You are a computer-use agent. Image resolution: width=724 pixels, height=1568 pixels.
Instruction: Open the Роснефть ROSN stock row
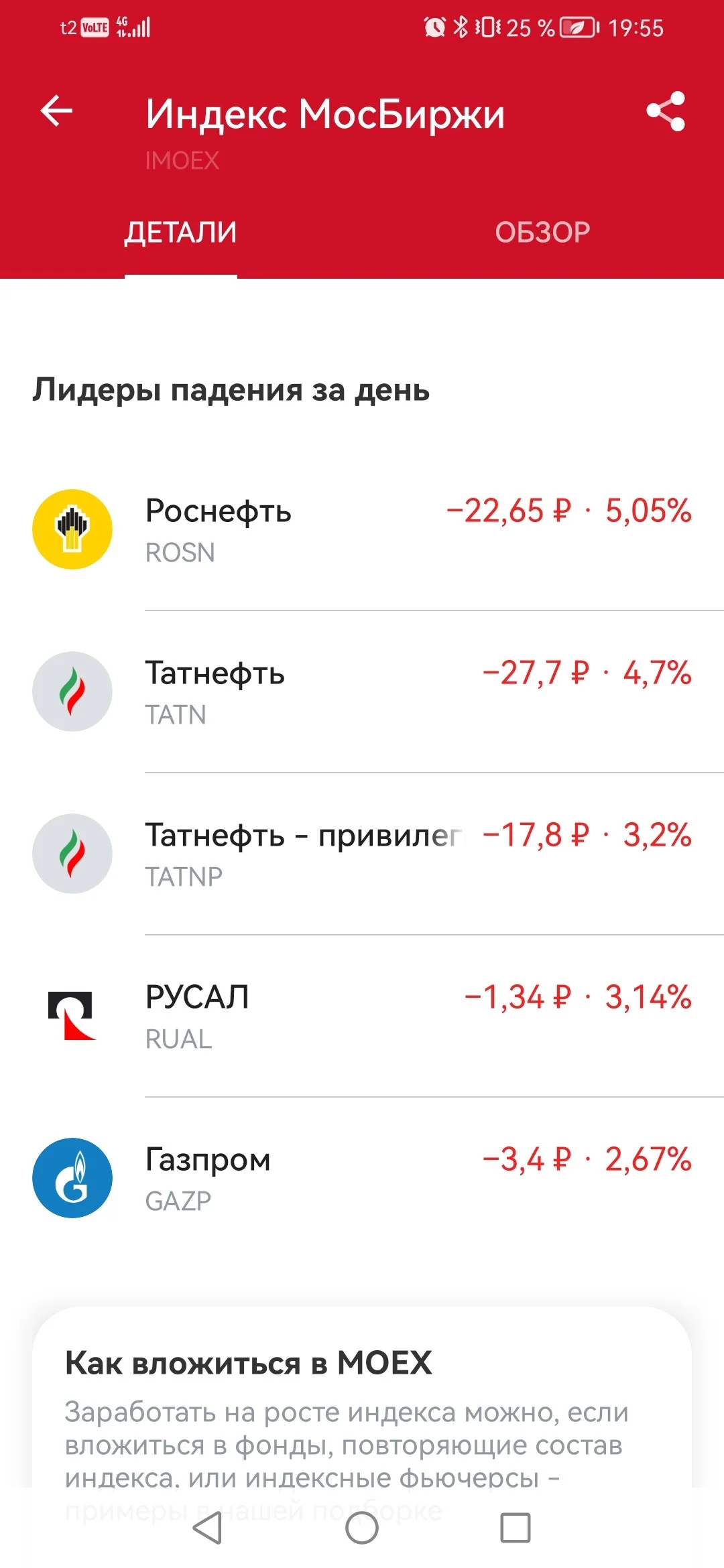(362, 529)
